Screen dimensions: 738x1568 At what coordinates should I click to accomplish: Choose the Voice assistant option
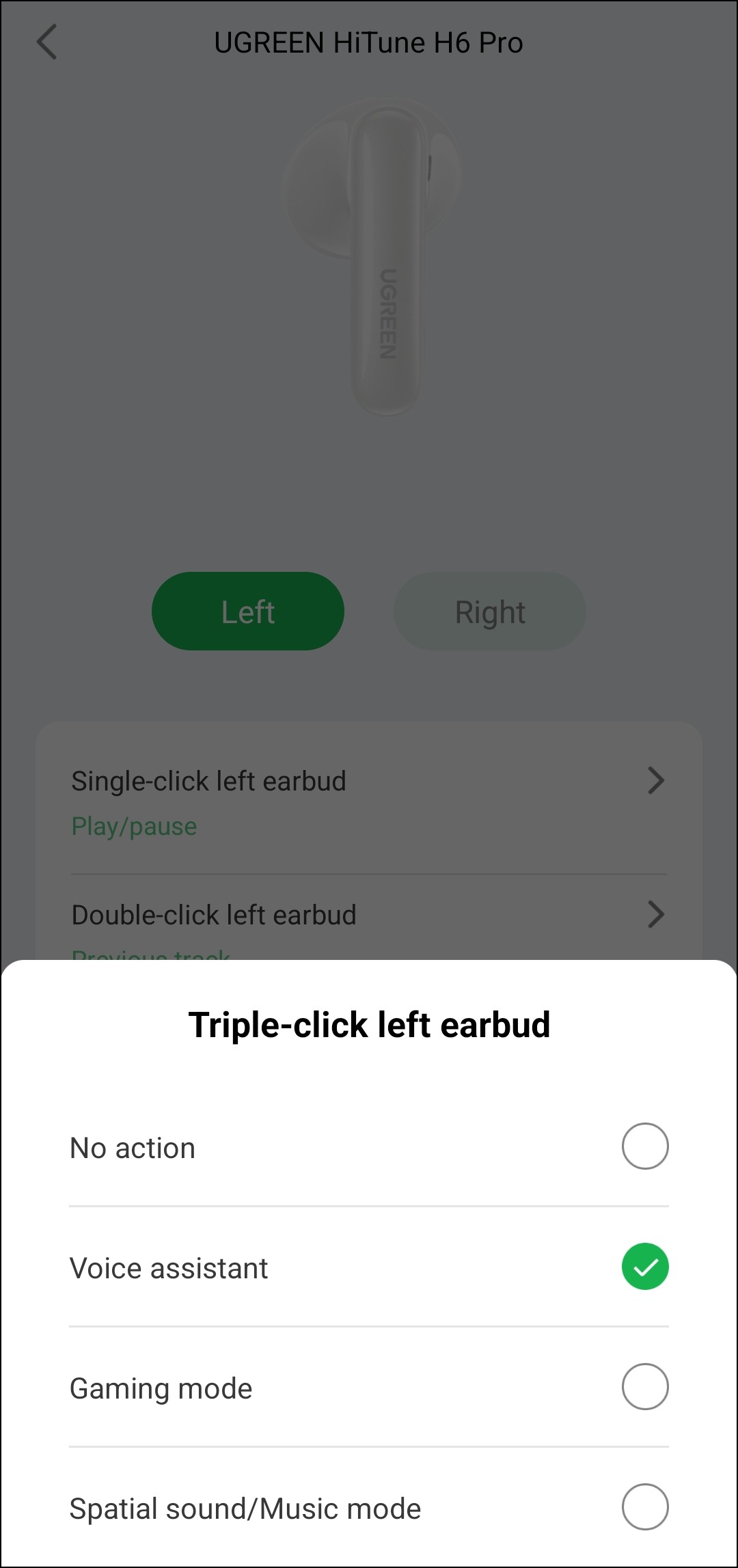[x=644, y=1267]
